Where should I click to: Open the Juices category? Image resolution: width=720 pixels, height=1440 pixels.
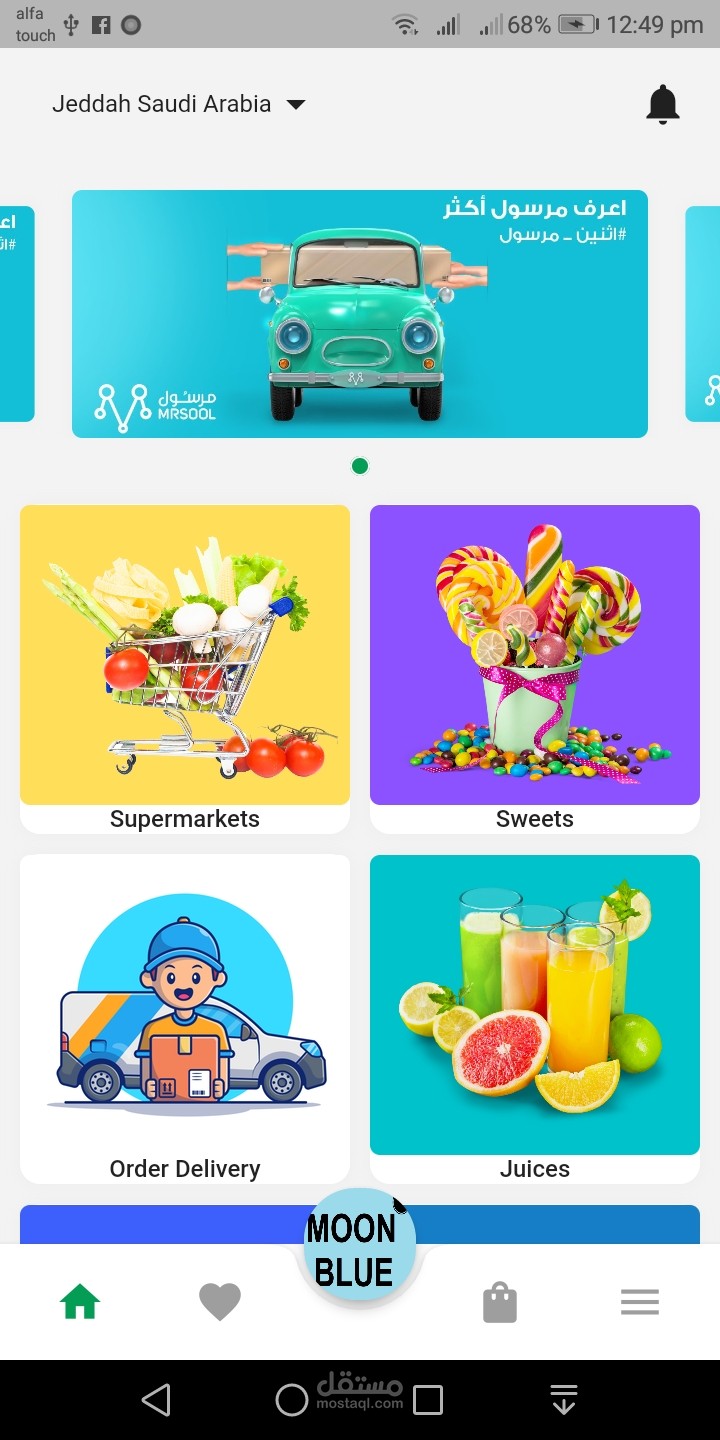535,1019
